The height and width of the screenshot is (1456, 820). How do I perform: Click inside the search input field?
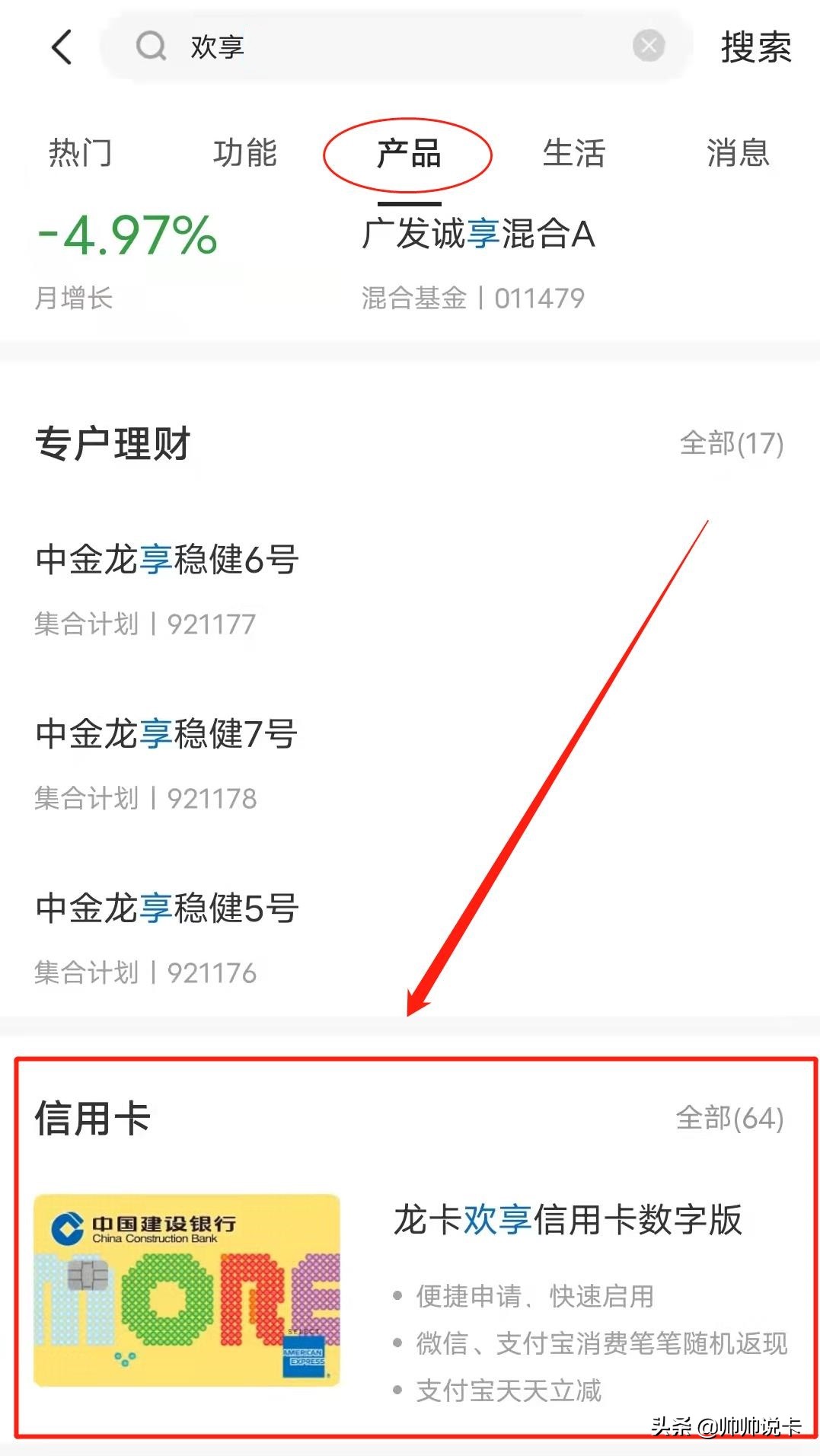[381, 47]
